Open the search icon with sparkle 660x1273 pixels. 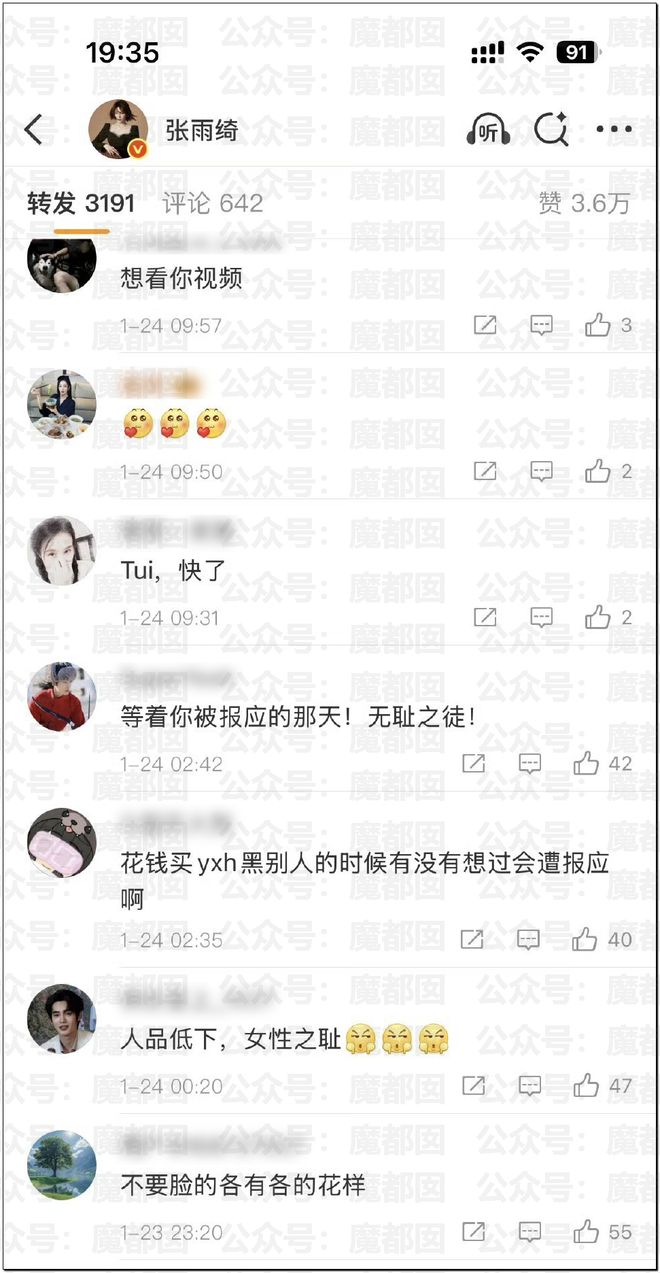551,129
